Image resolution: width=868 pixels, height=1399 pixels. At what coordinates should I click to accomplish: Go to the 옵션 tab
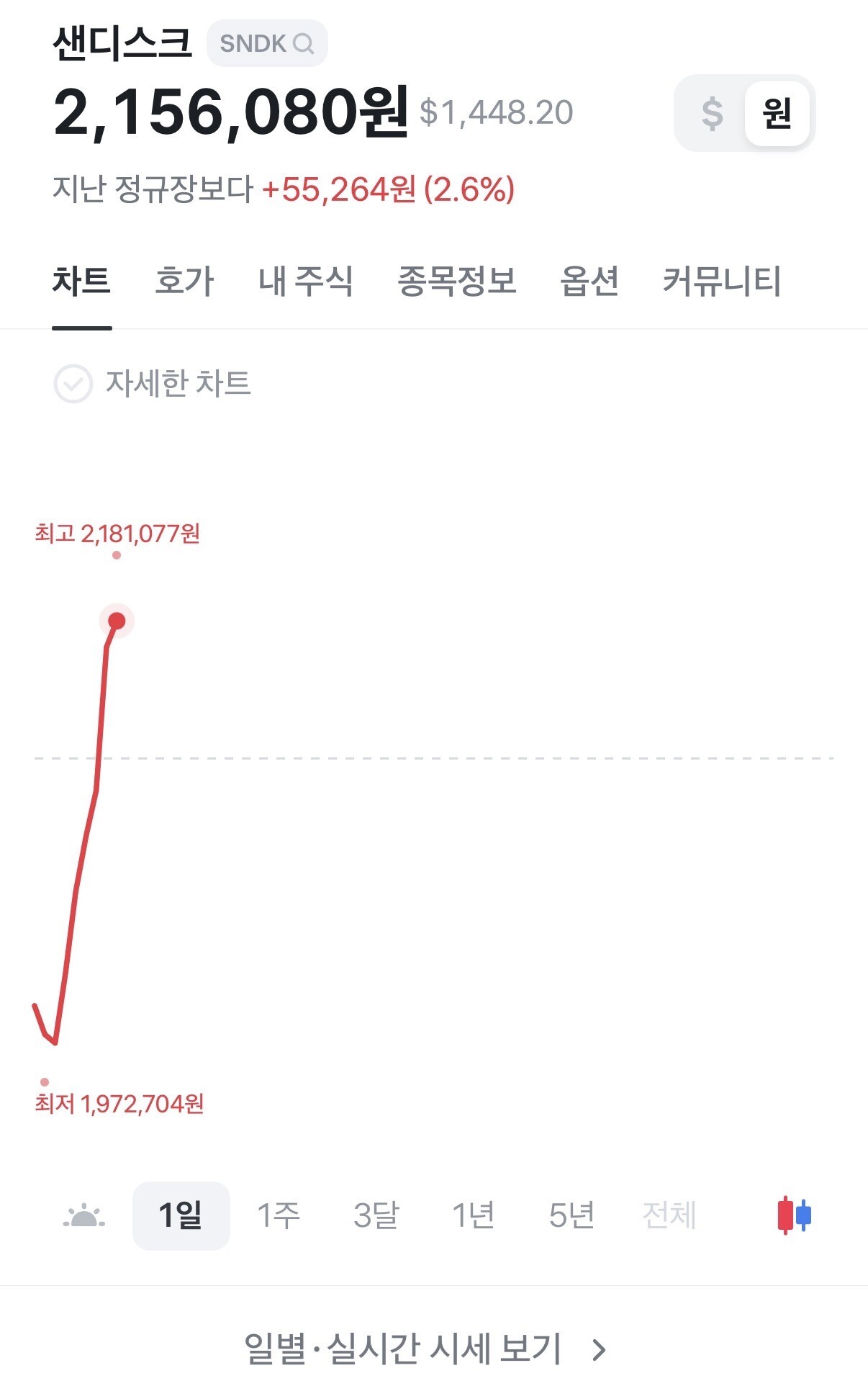click(589, 281)
